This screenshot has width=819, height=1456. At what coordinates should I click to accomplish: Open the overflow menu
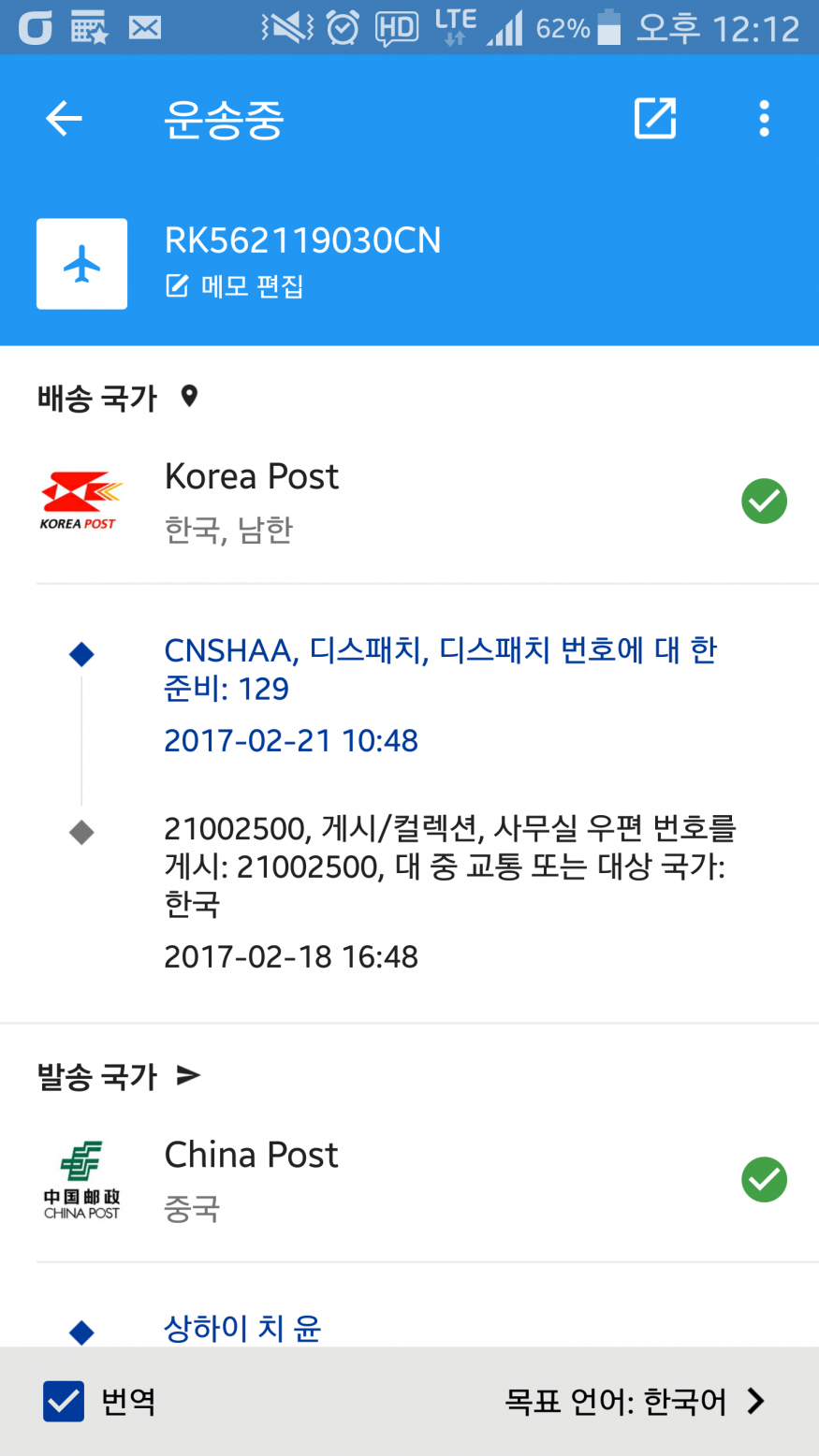764,119
